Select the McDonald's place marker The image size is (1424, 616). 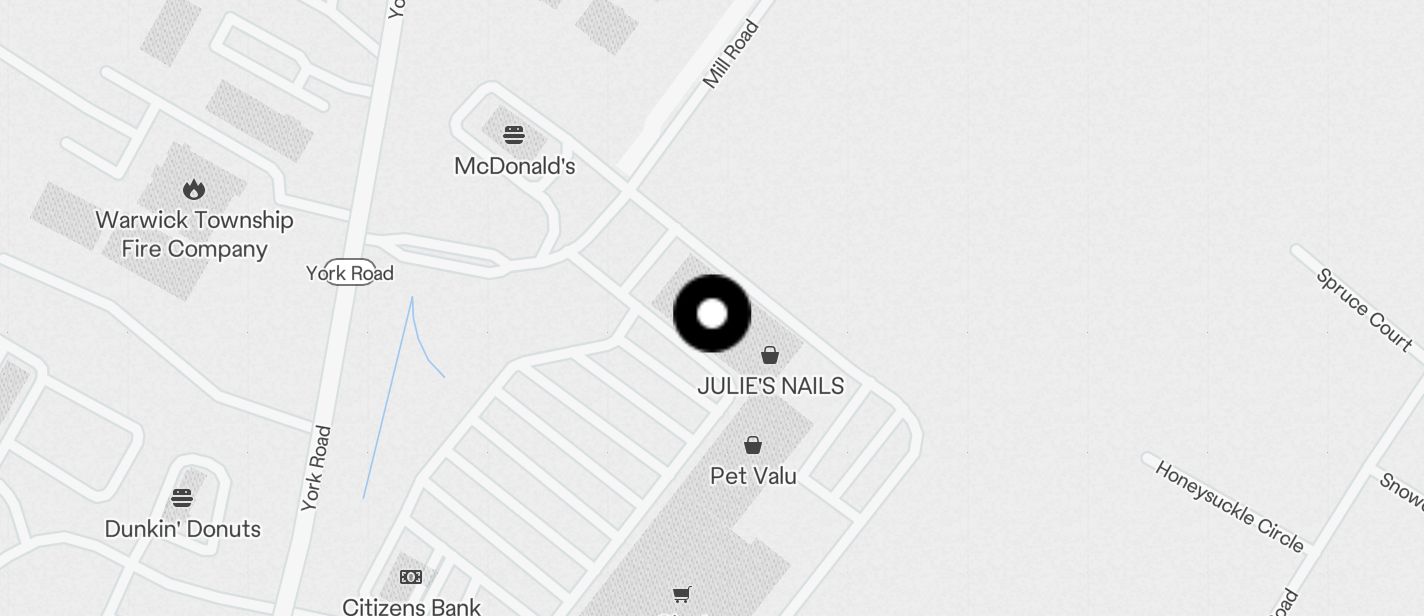[x=514, y=135]
